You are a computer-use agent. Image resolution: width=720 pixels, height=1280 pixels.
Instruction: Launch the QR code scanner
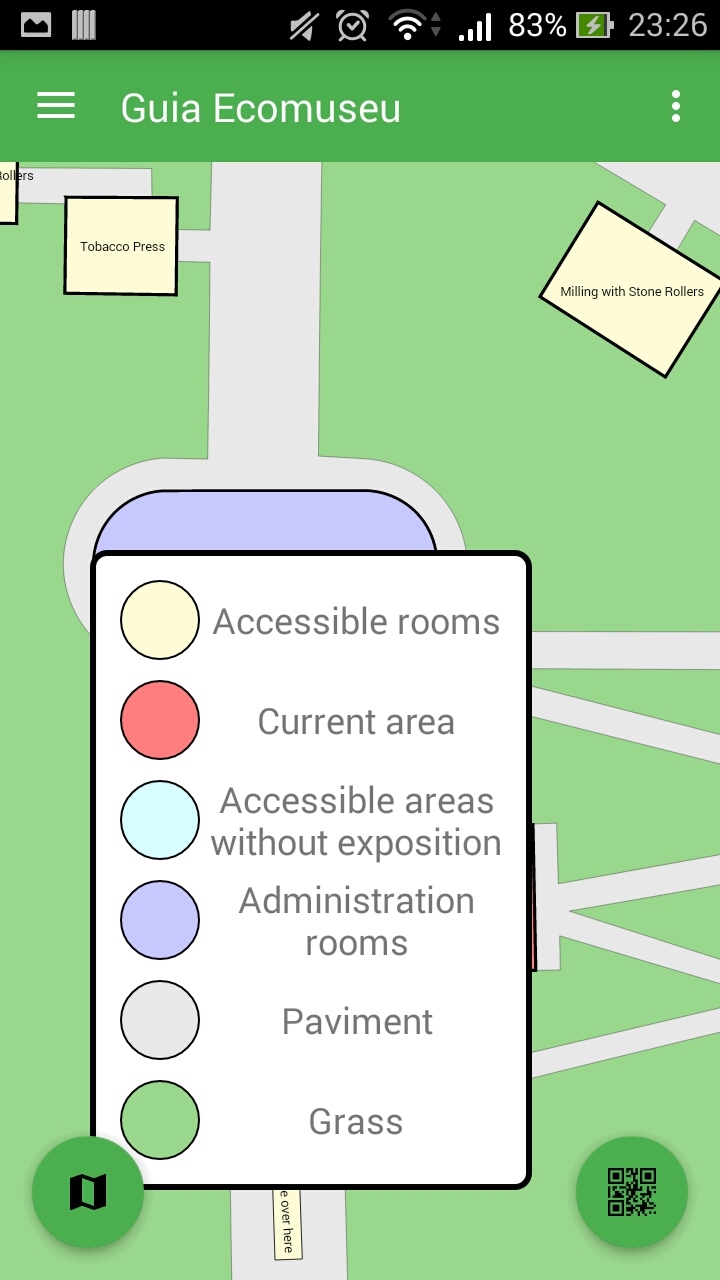pyautogui.click(x=632, y=1192)
